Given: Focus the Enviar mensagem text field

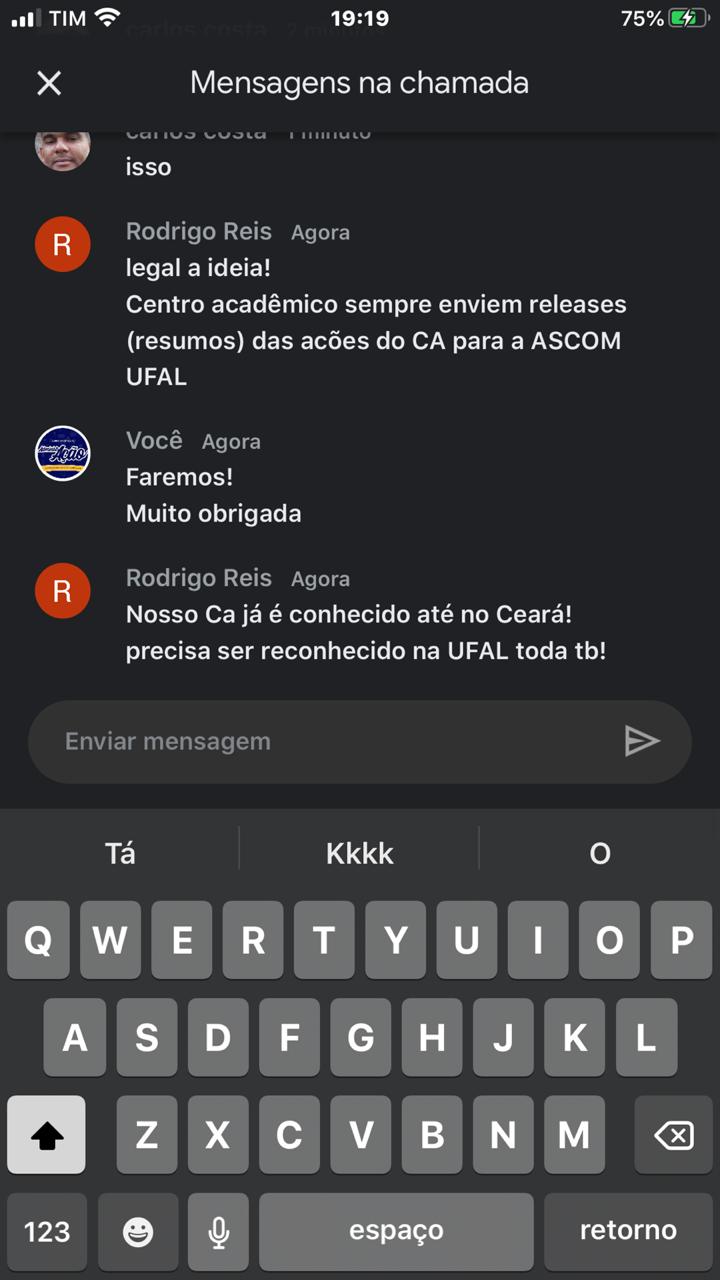Looking at the screenshot, I should (330, 742).
